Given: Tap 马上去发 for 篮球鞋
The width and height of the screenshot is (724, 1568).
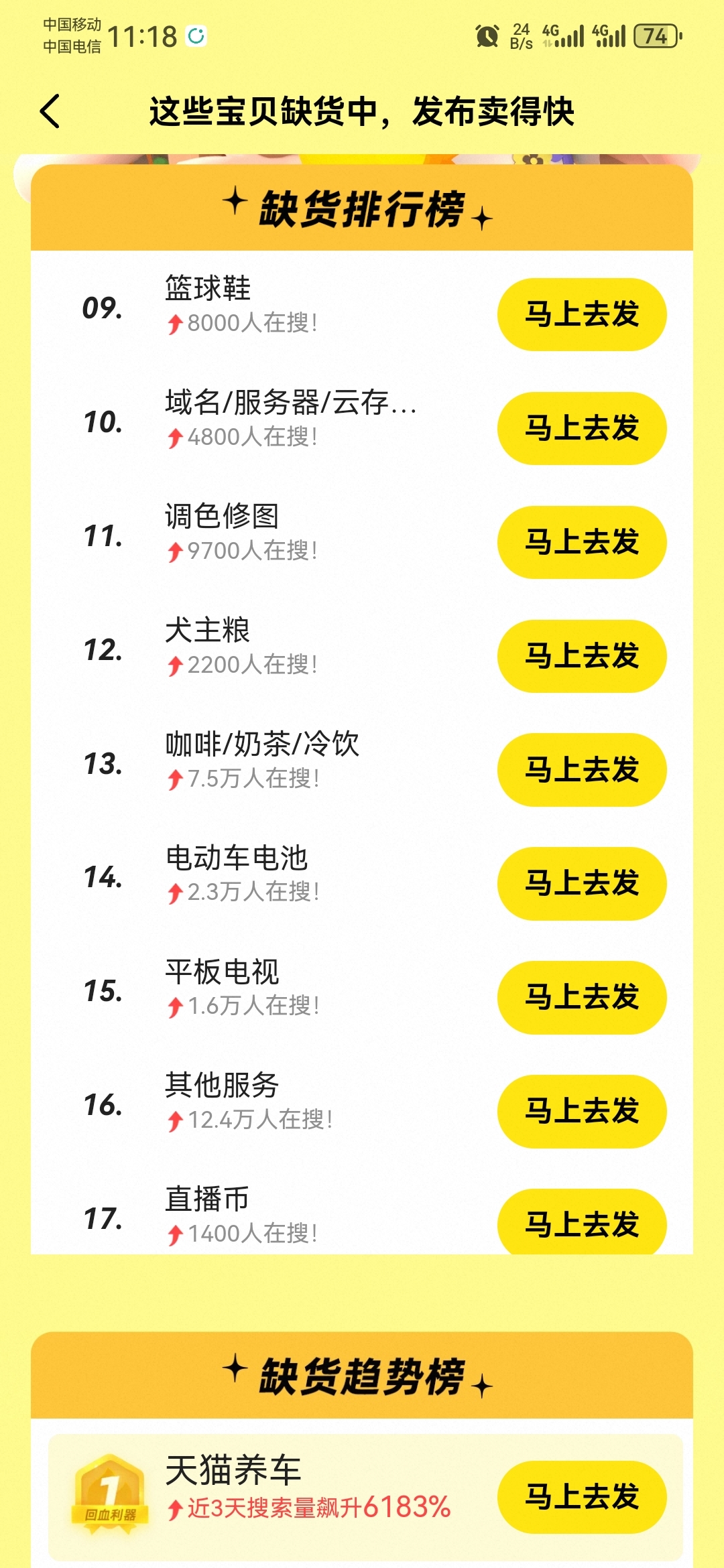Looking at the screenshot, I should coord(582,314).
